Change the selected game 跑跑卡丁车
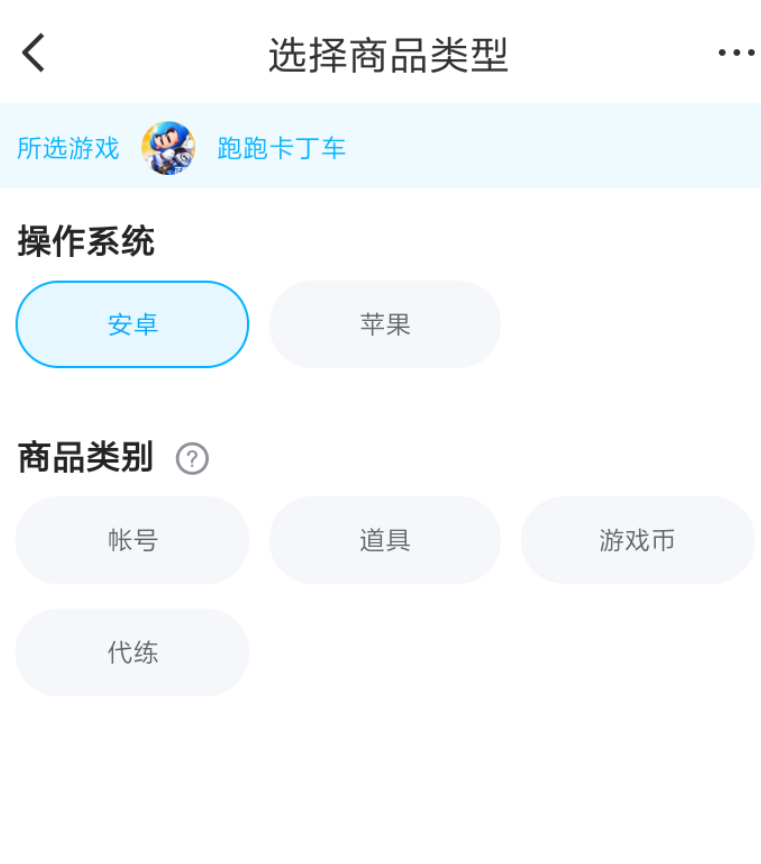The image size is (761, 864). click(x=280, y=149)
